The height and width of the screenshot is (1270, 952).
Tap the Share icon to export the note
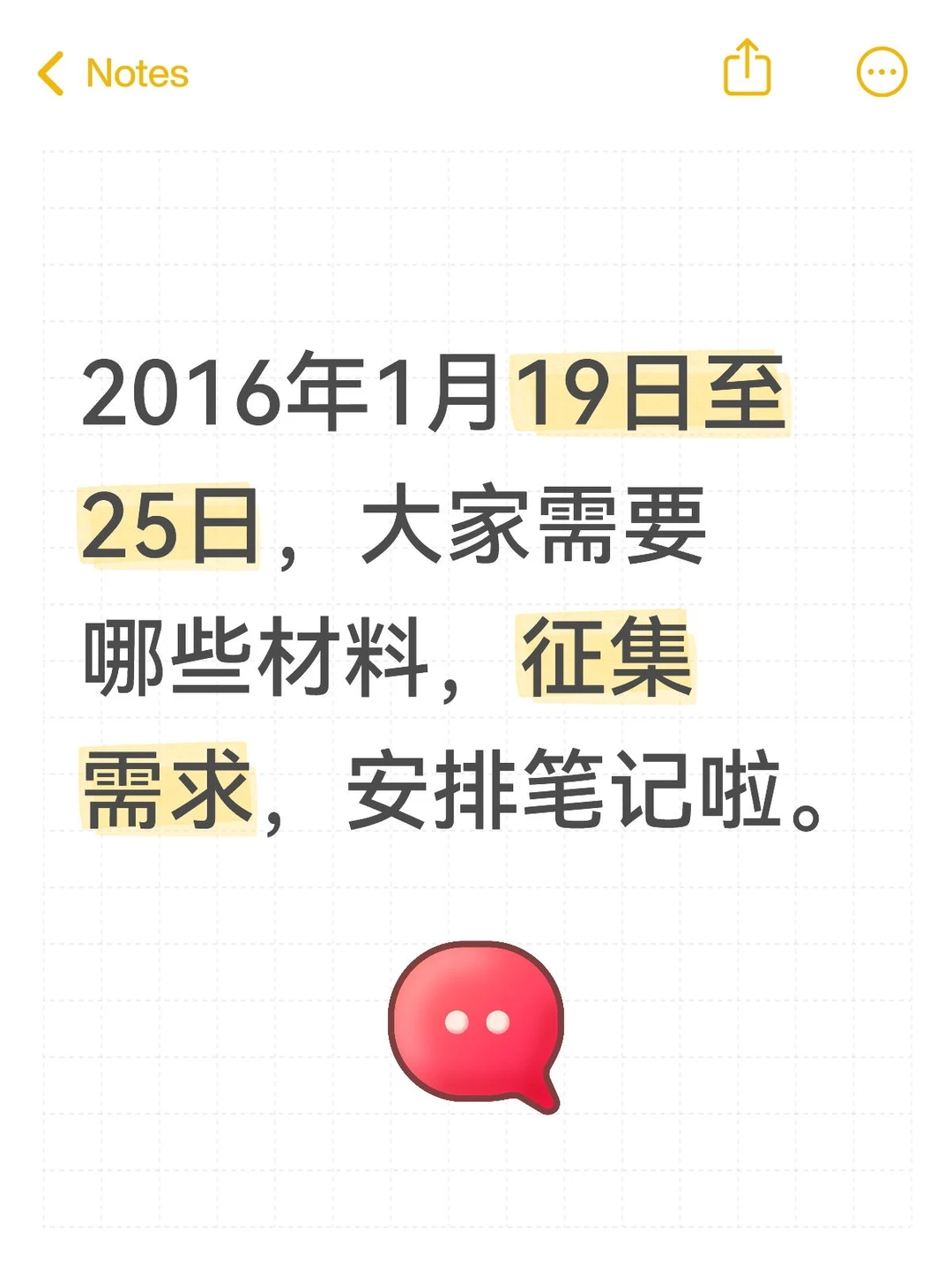pos(745,71)
